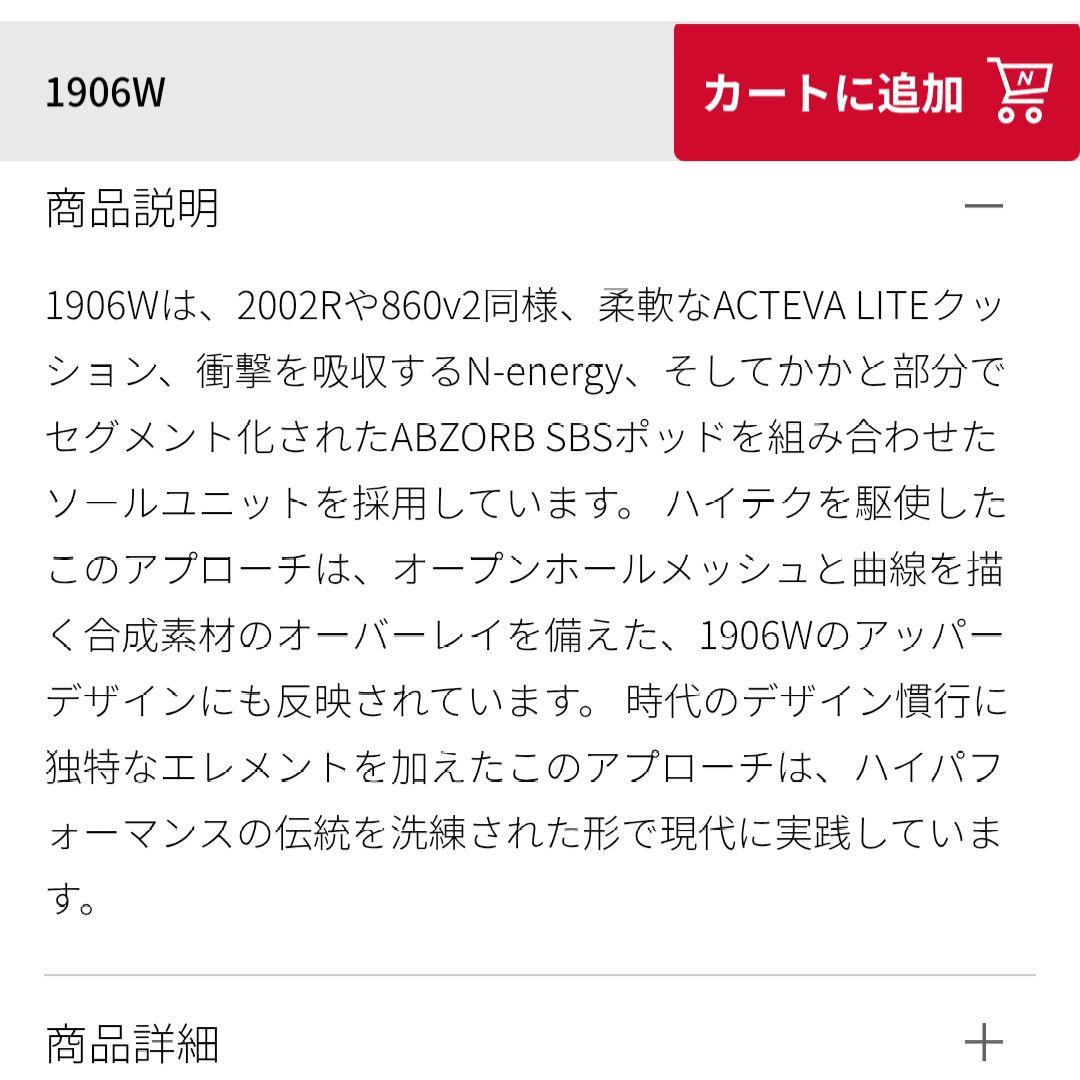Collapse the 商品説明 section
Screen dimensions: 1080x1080
pyautogui.click(x=983, y=207)
